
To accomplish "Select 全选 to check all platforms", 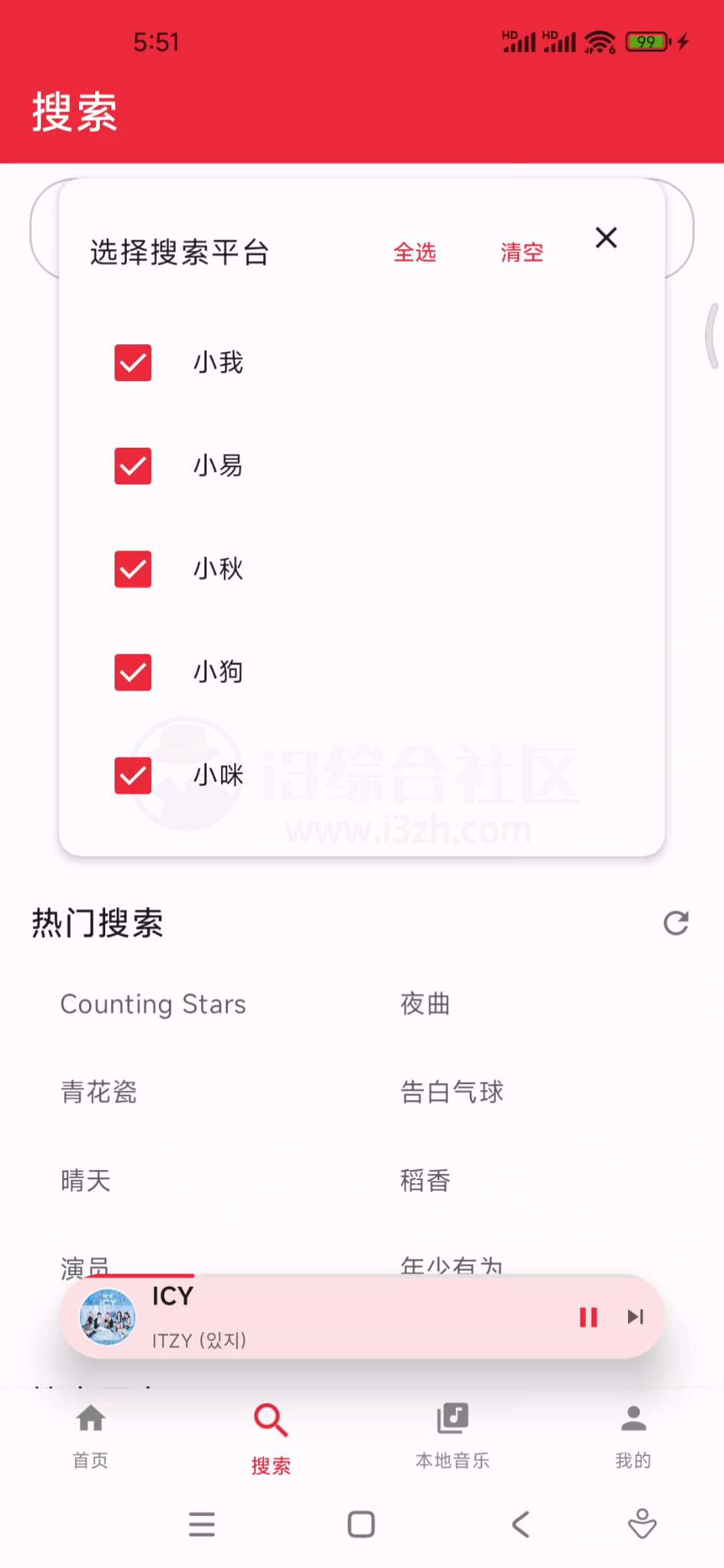I will [x=415, y=252].
